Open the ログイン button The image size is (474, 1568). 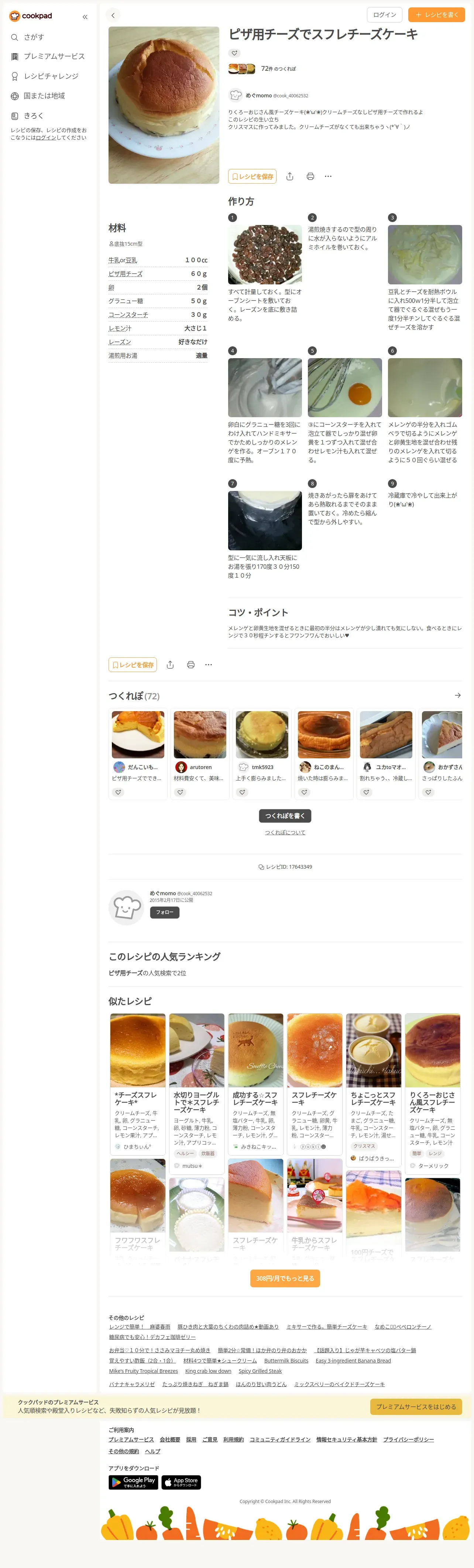(384, 15)
